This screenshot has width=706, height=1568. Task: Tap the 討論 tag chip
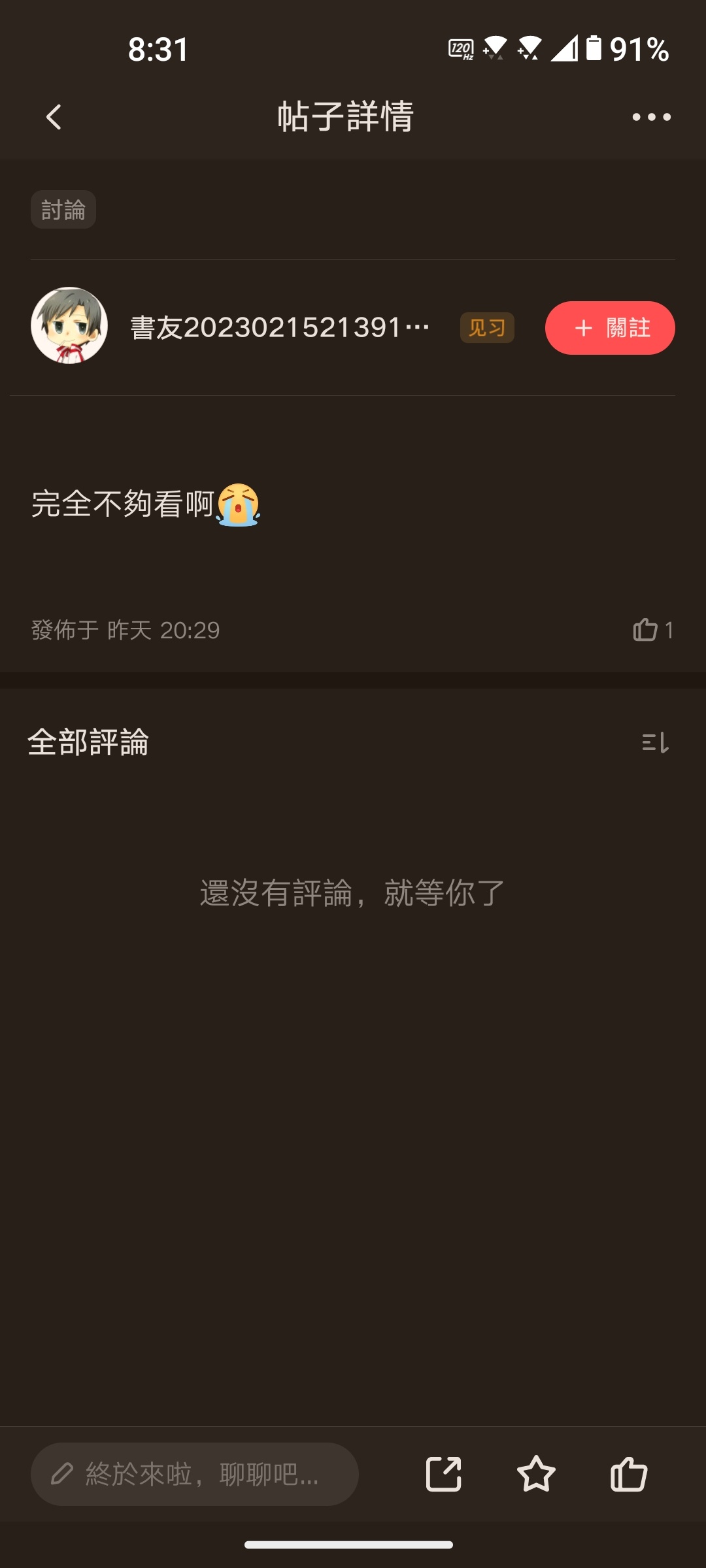click(63, 210)
